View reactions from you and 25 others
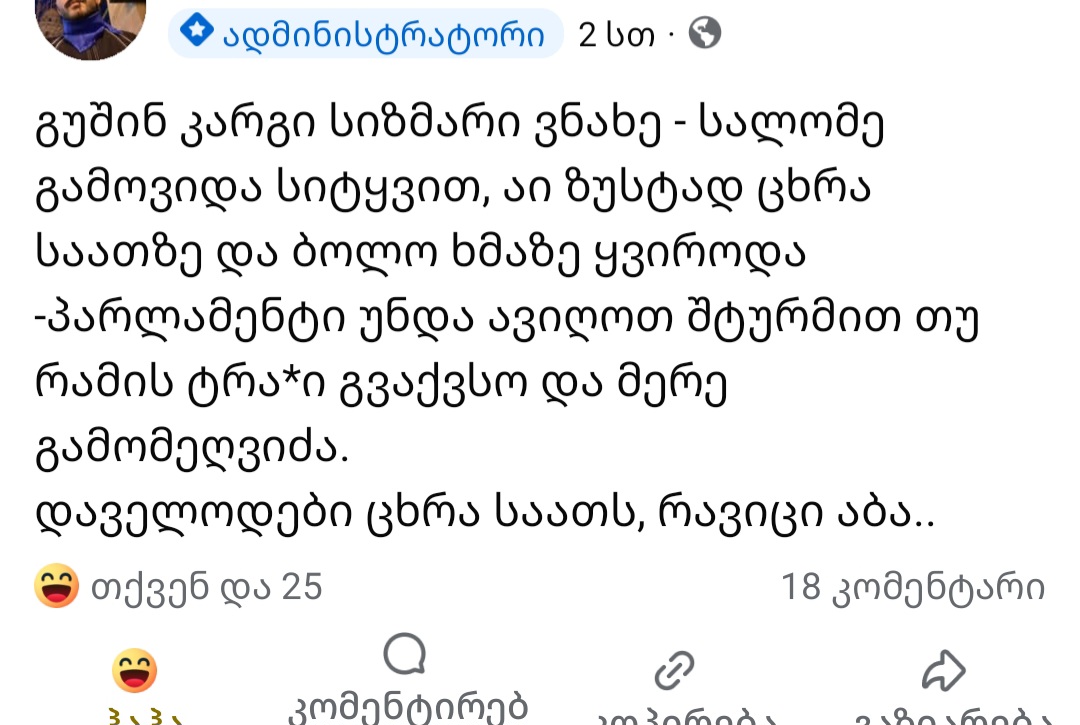This screenshot has height=725, width=1080. point(178,587)
